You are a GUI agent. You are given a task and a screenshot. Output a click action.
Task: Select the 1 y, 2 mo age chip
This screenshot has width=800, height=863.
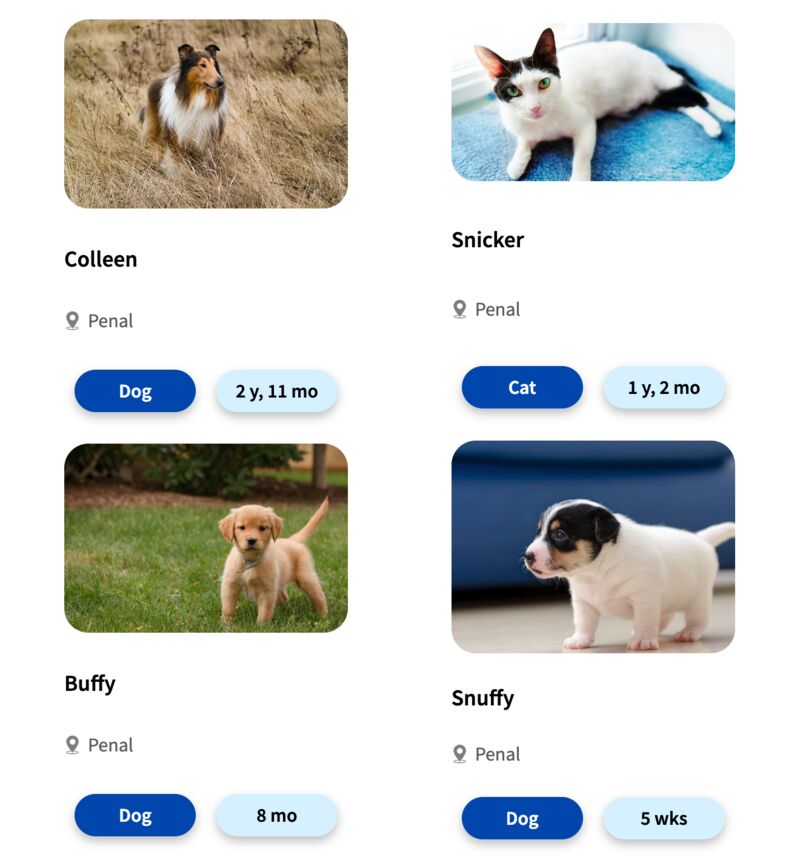tap(664, 387)
